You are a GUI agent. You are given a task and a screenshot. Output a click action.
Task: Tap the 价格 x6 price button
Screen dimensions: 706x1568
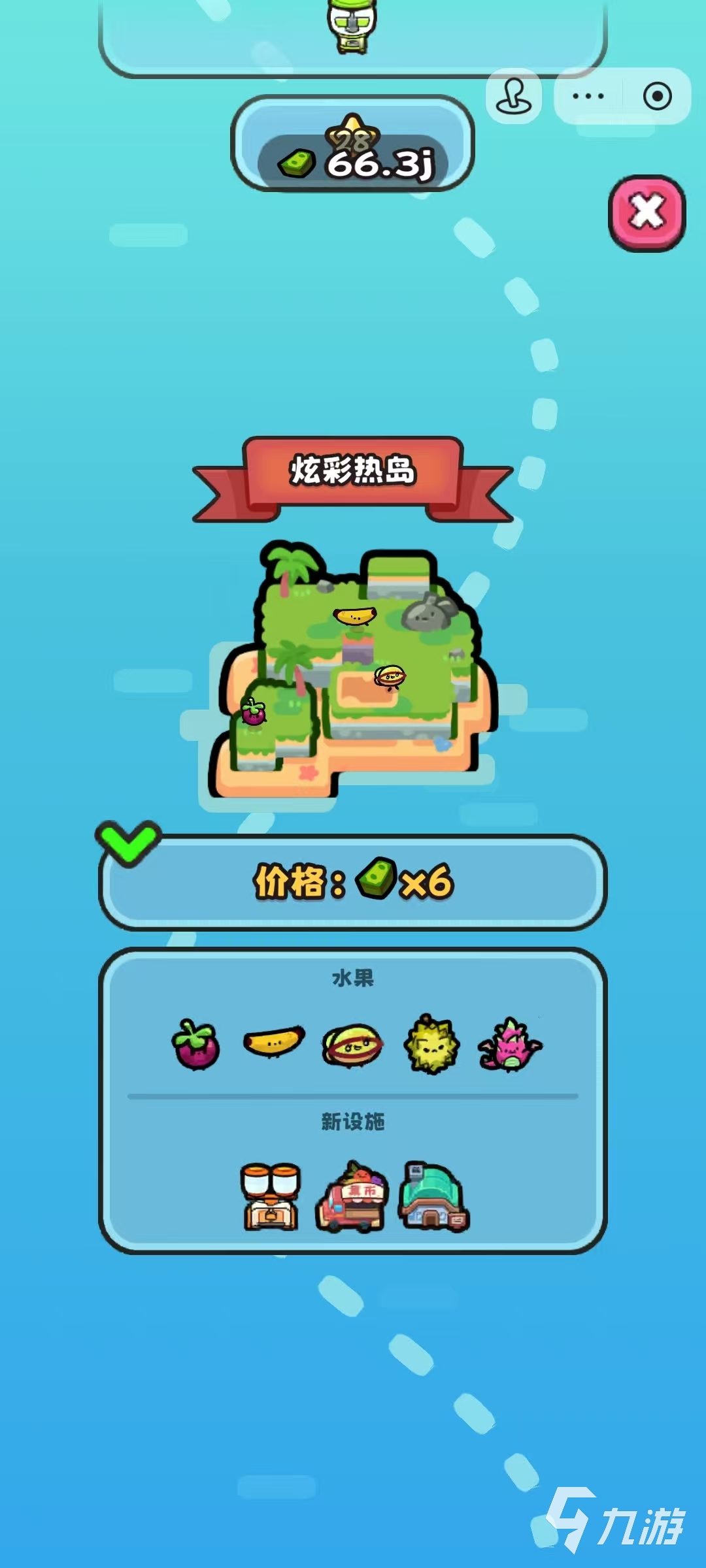(x=353, y=882)
